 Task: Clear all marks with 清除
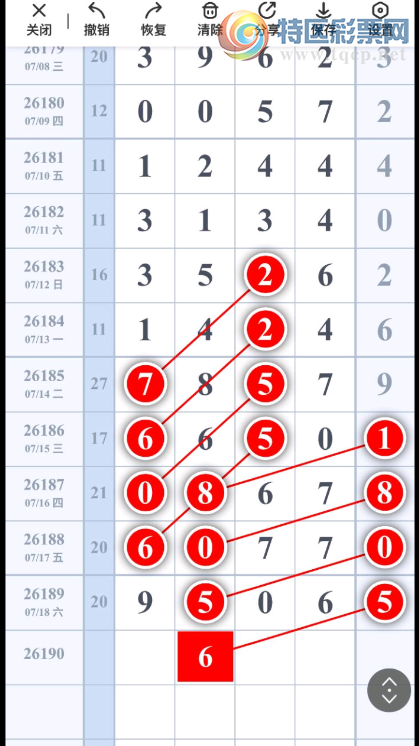pos(210,20)
